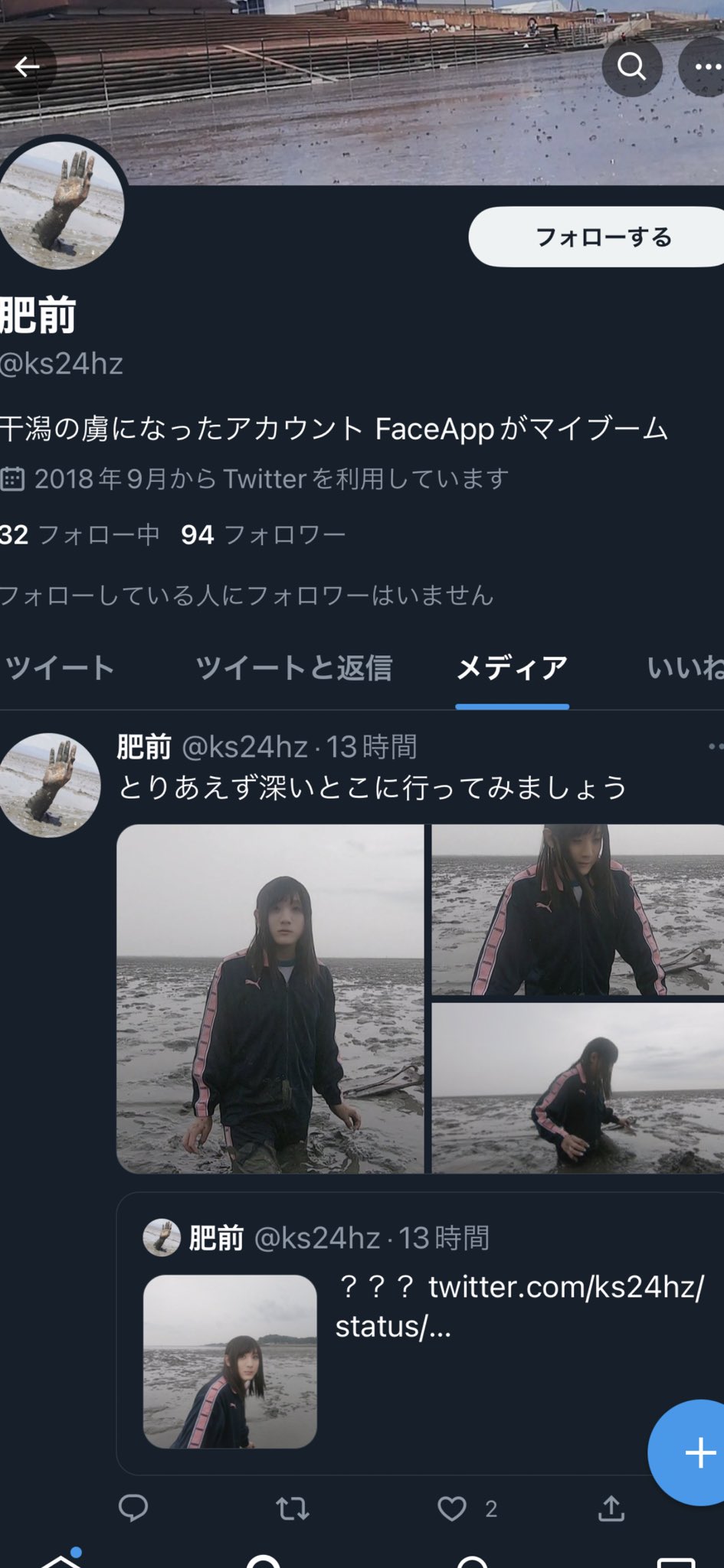Go back using the arrow icon
The width and height of the screenshot is (724, 1568).
pos(27,67)
